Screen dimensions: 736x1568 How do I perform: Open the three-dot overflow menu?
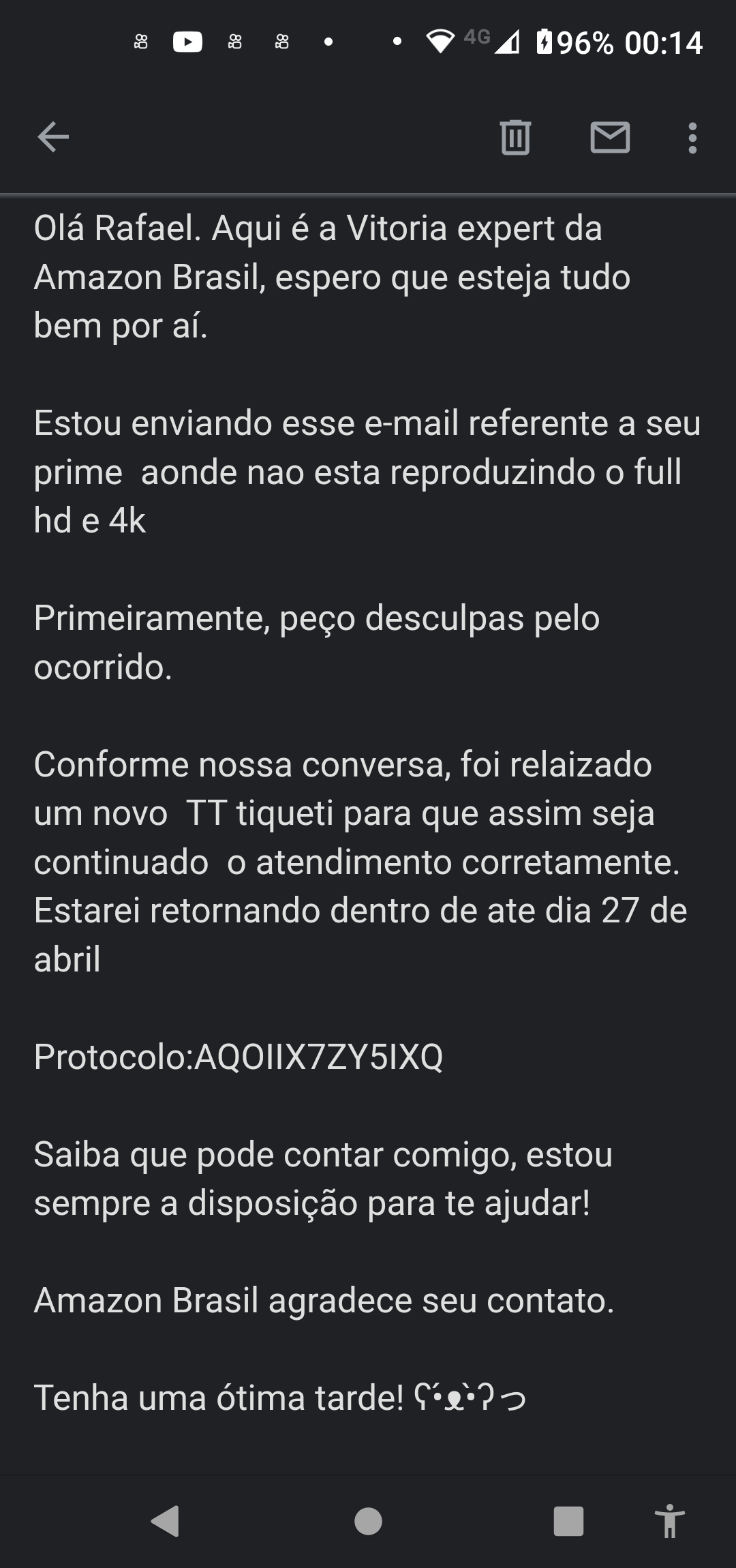point(692,138)
